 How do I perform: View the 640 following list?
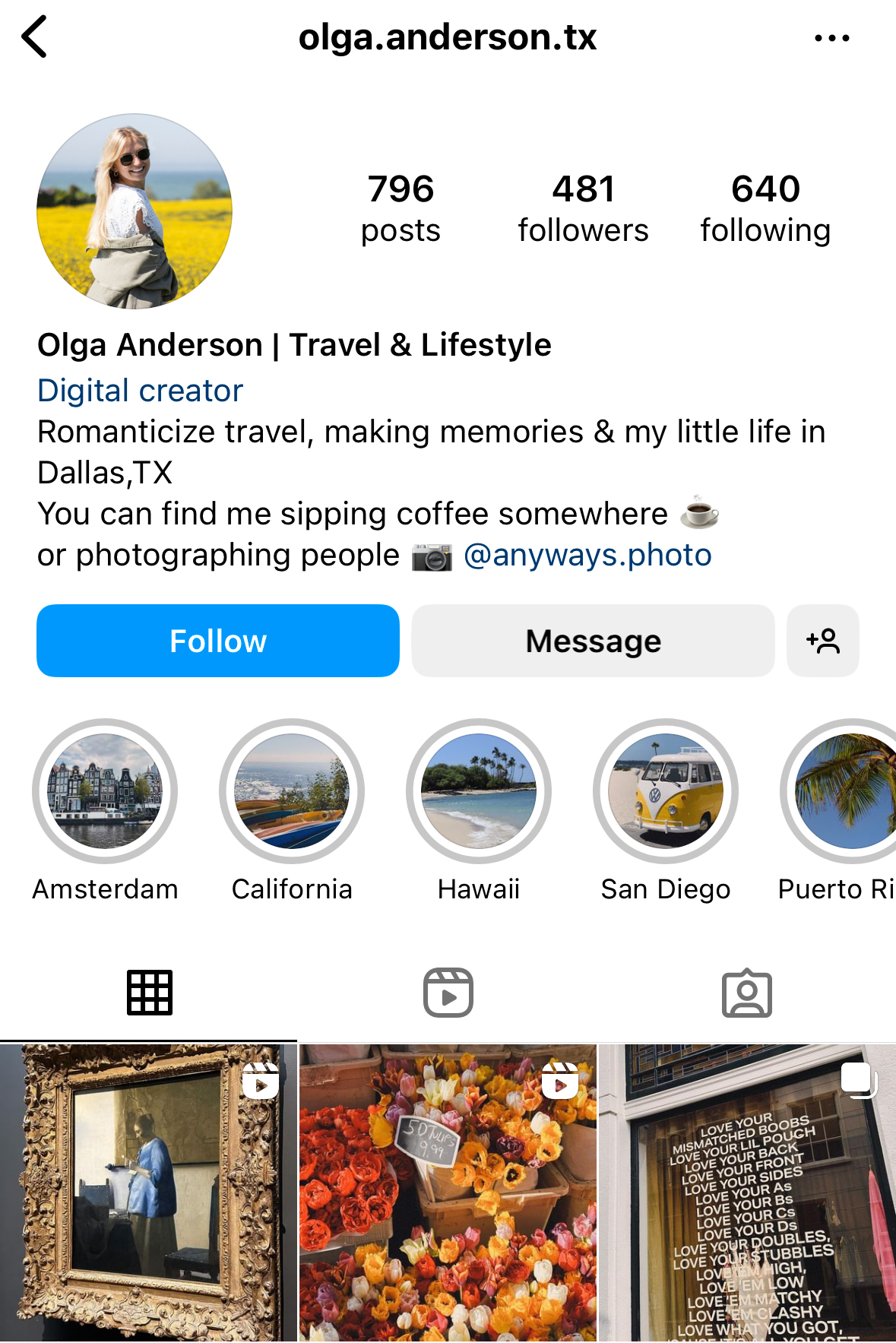(x=765, y=208)
